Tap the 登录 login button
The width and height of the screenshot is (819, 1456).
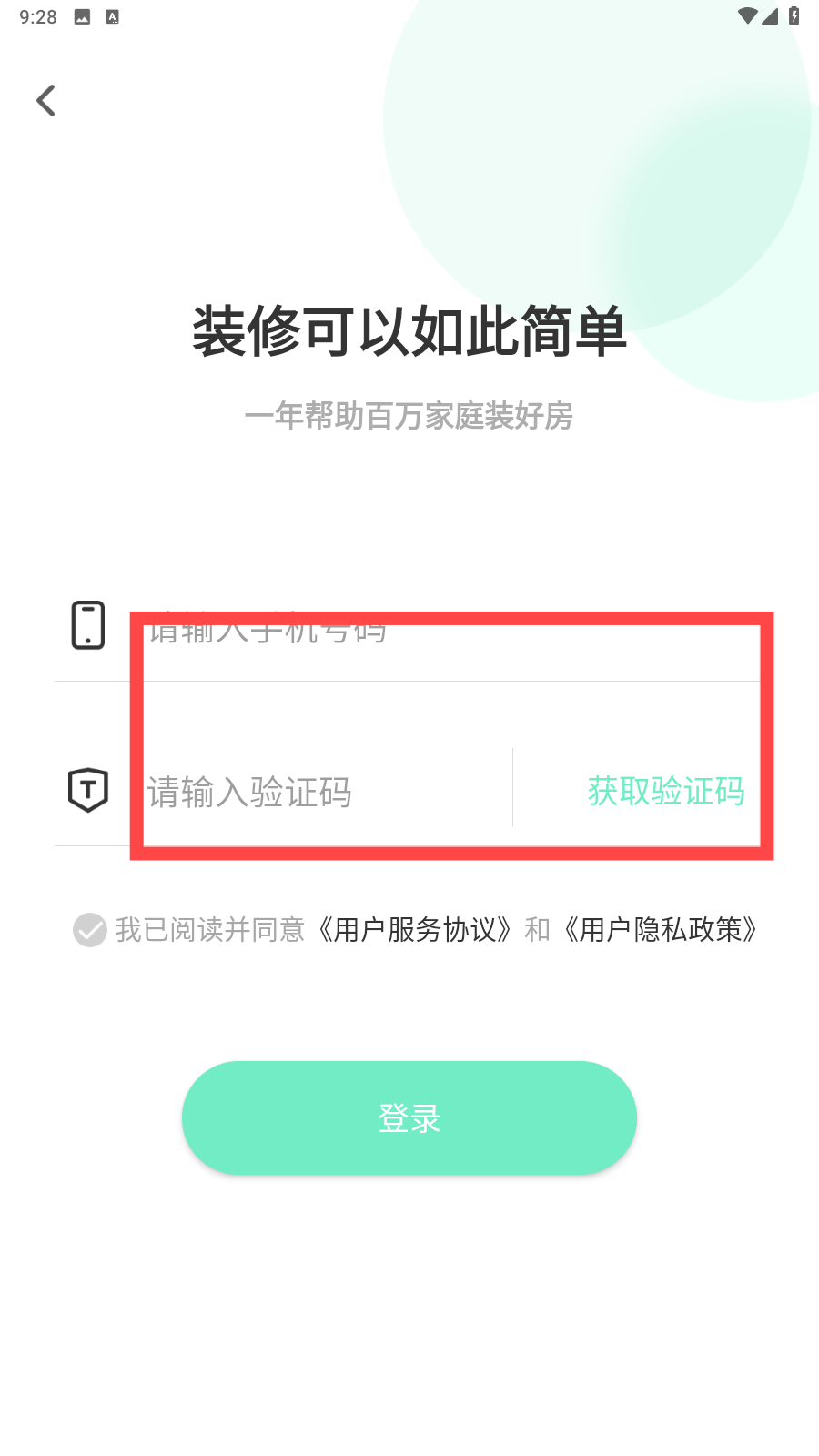pos(409,1117)
